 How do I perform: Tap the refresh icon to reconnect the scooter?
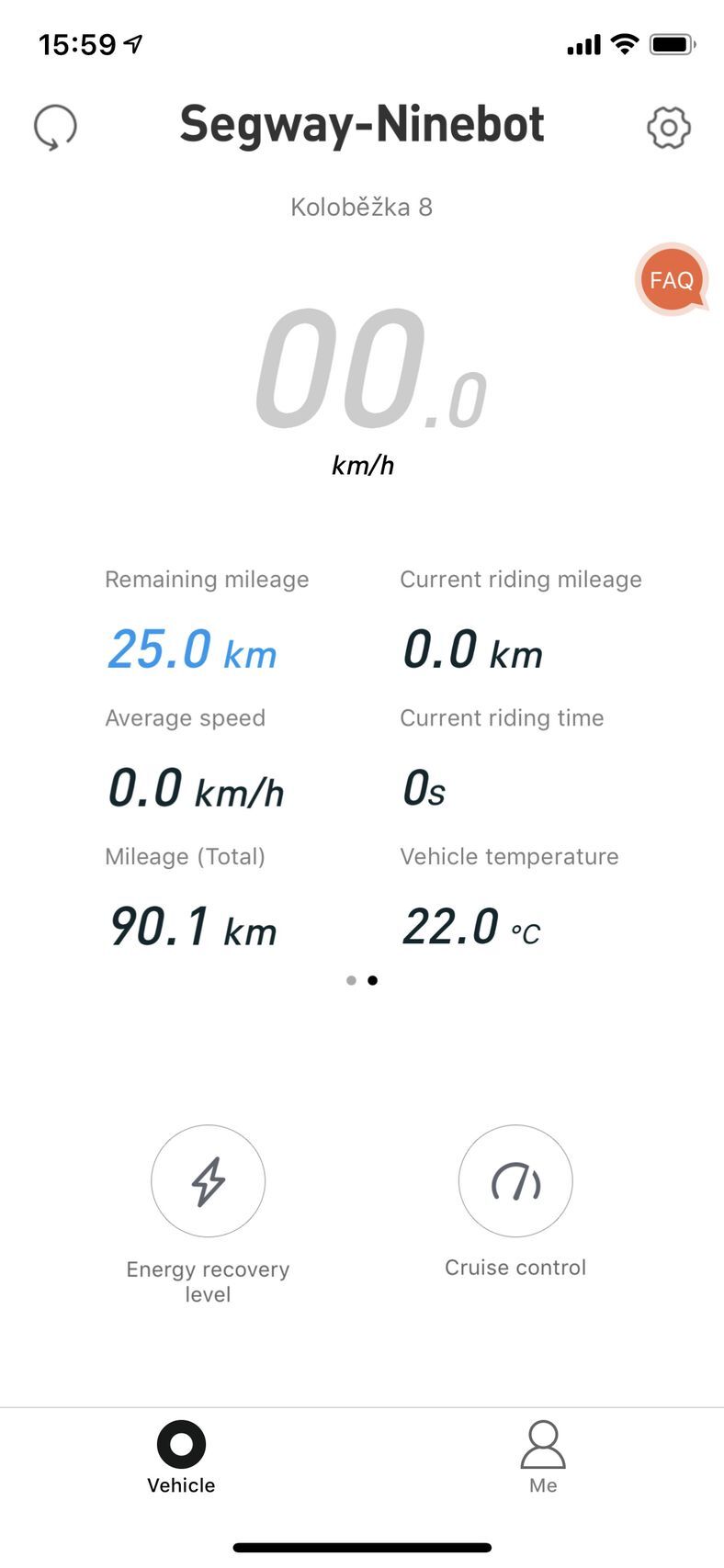pos(53,126)
